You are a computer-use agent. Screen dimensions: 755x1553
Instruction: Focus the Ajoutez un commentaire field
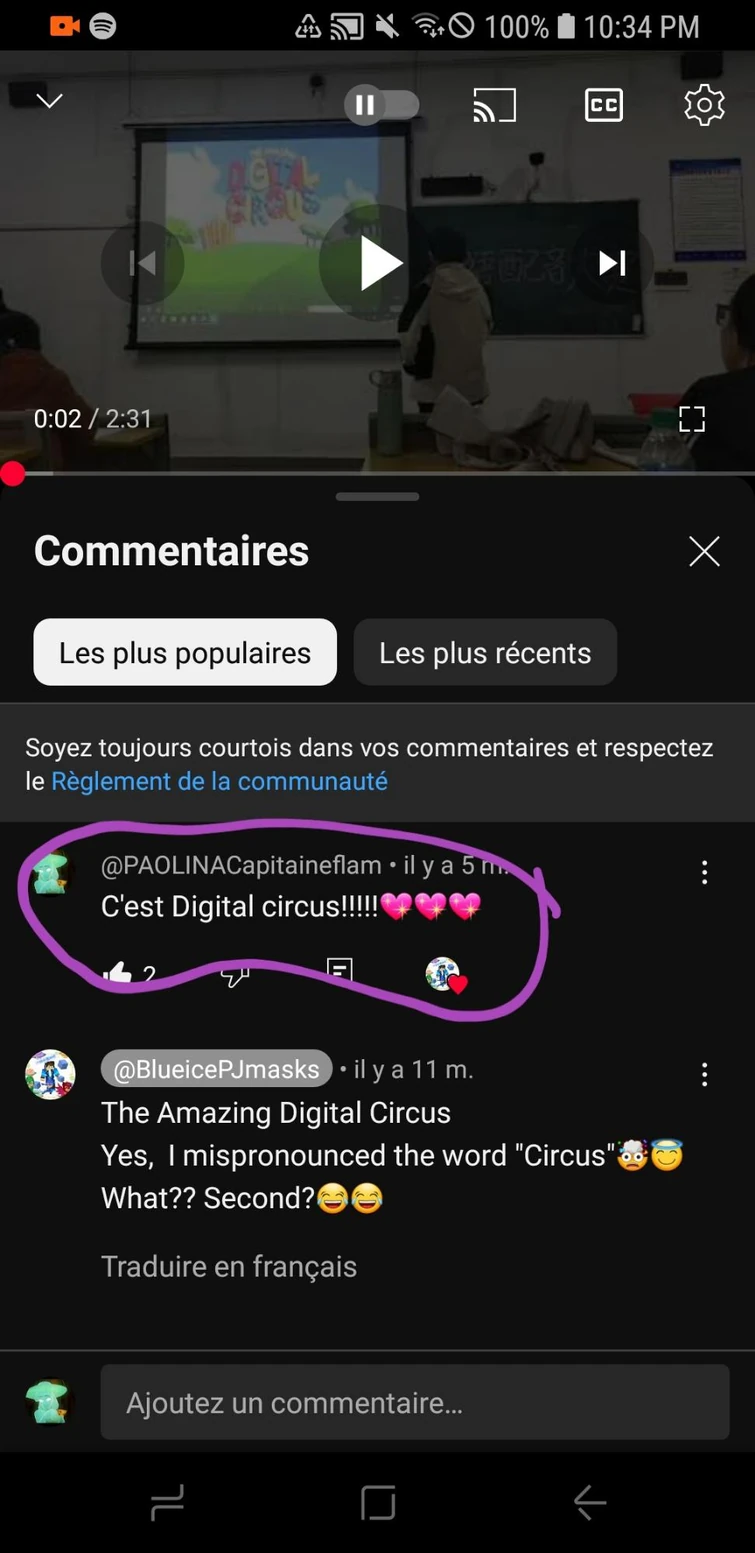(414, 1403)
